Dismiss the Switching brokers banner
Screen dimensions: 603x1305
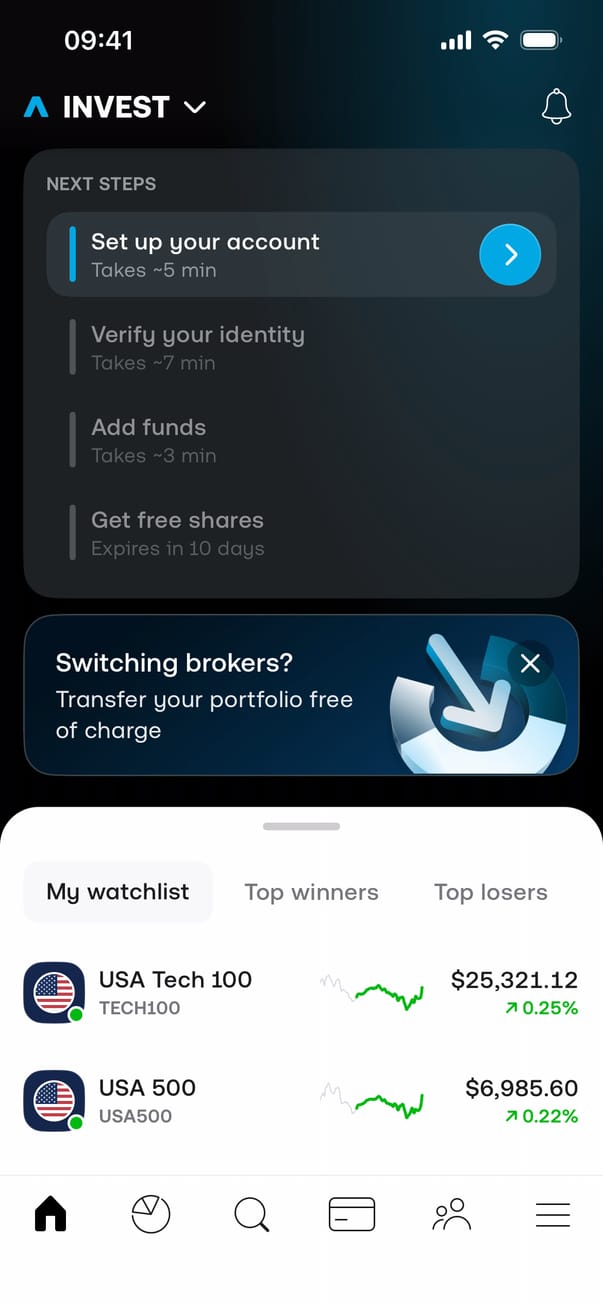(530, 663)
